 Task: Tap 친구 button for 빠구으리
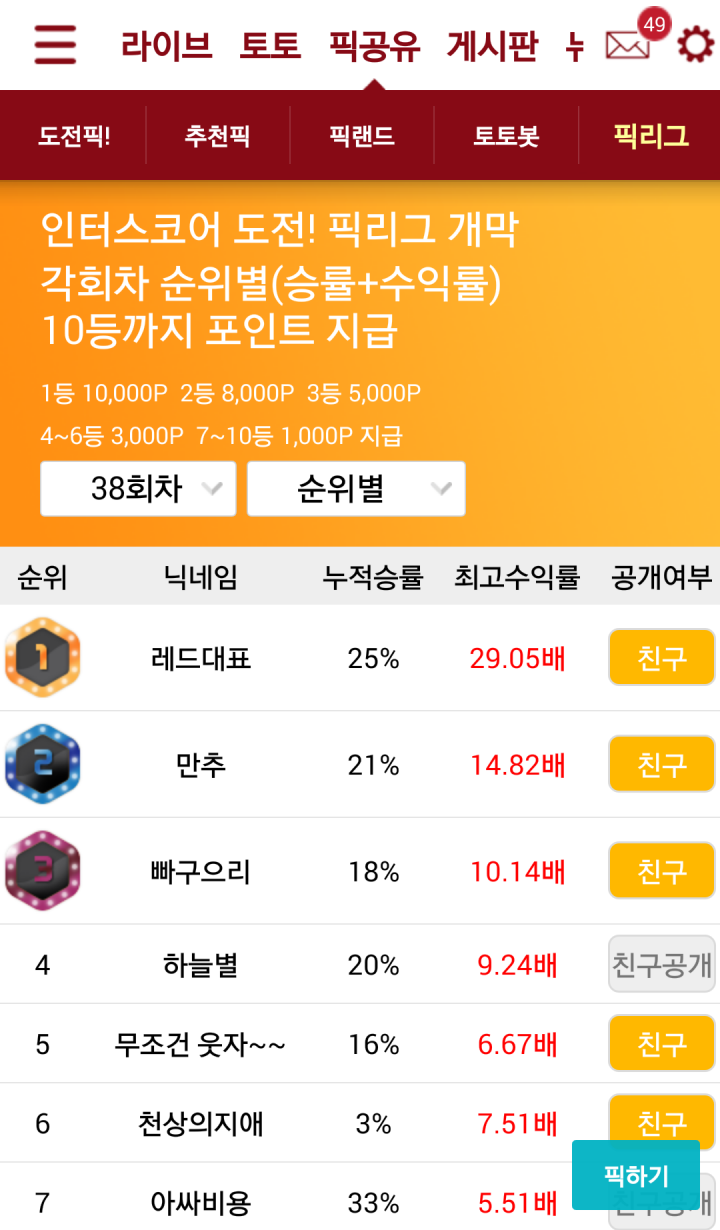661,870
